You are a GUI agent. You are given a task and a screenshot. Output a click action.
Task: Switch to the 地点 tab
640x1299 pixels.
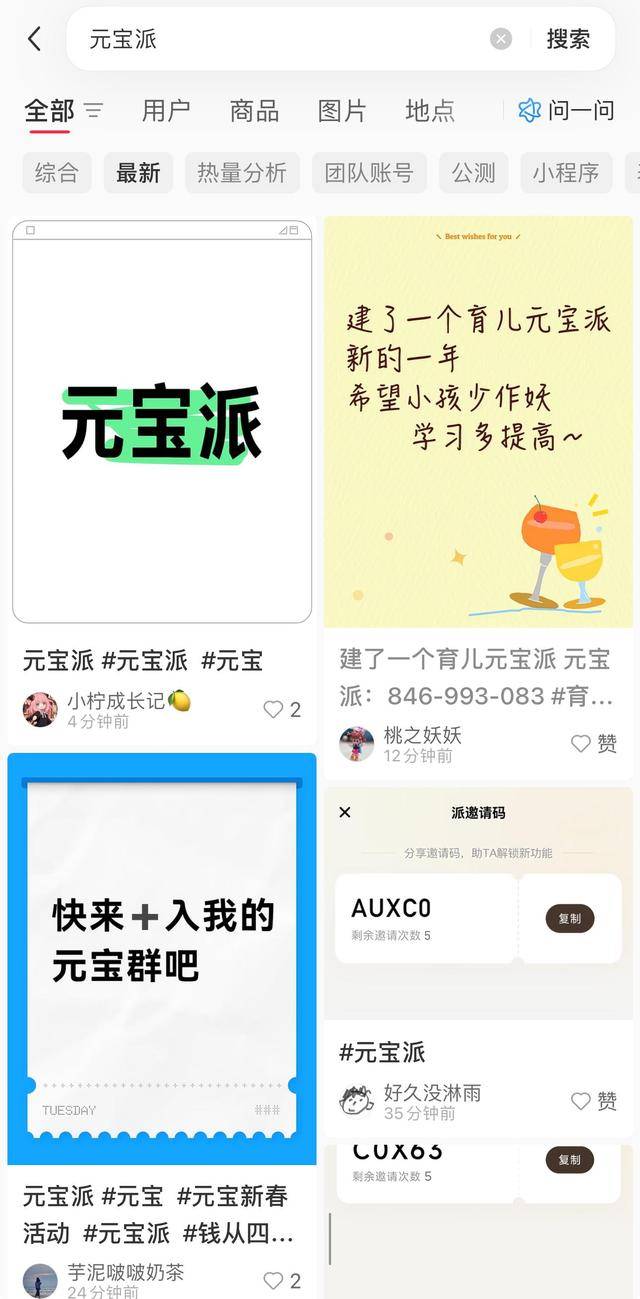click(x=430, y=110)
